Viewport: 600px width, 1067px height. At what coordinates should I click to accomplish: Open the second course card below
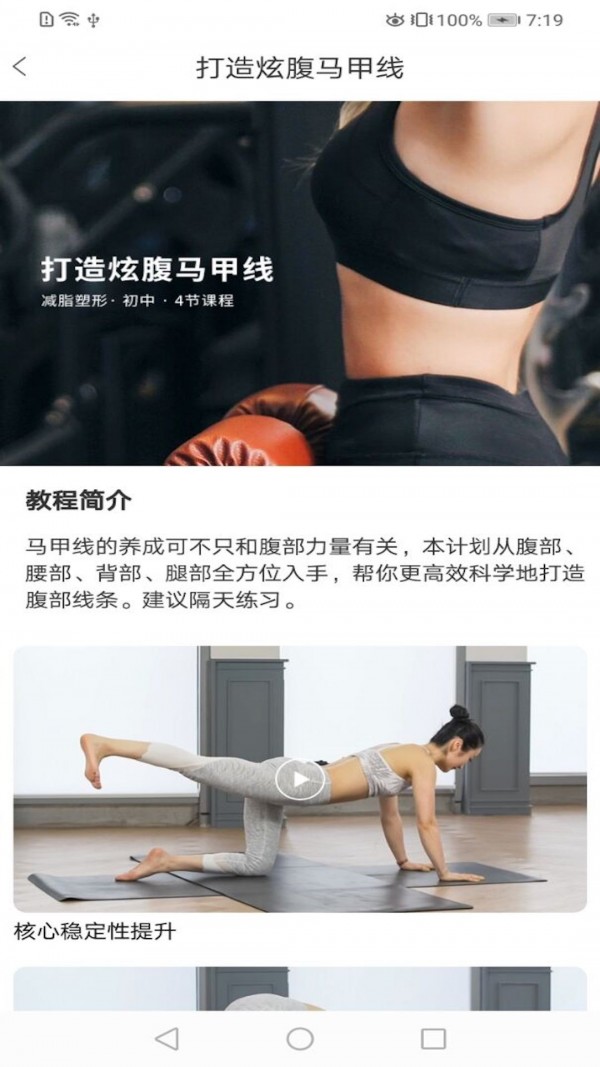(x=300, y=988)
